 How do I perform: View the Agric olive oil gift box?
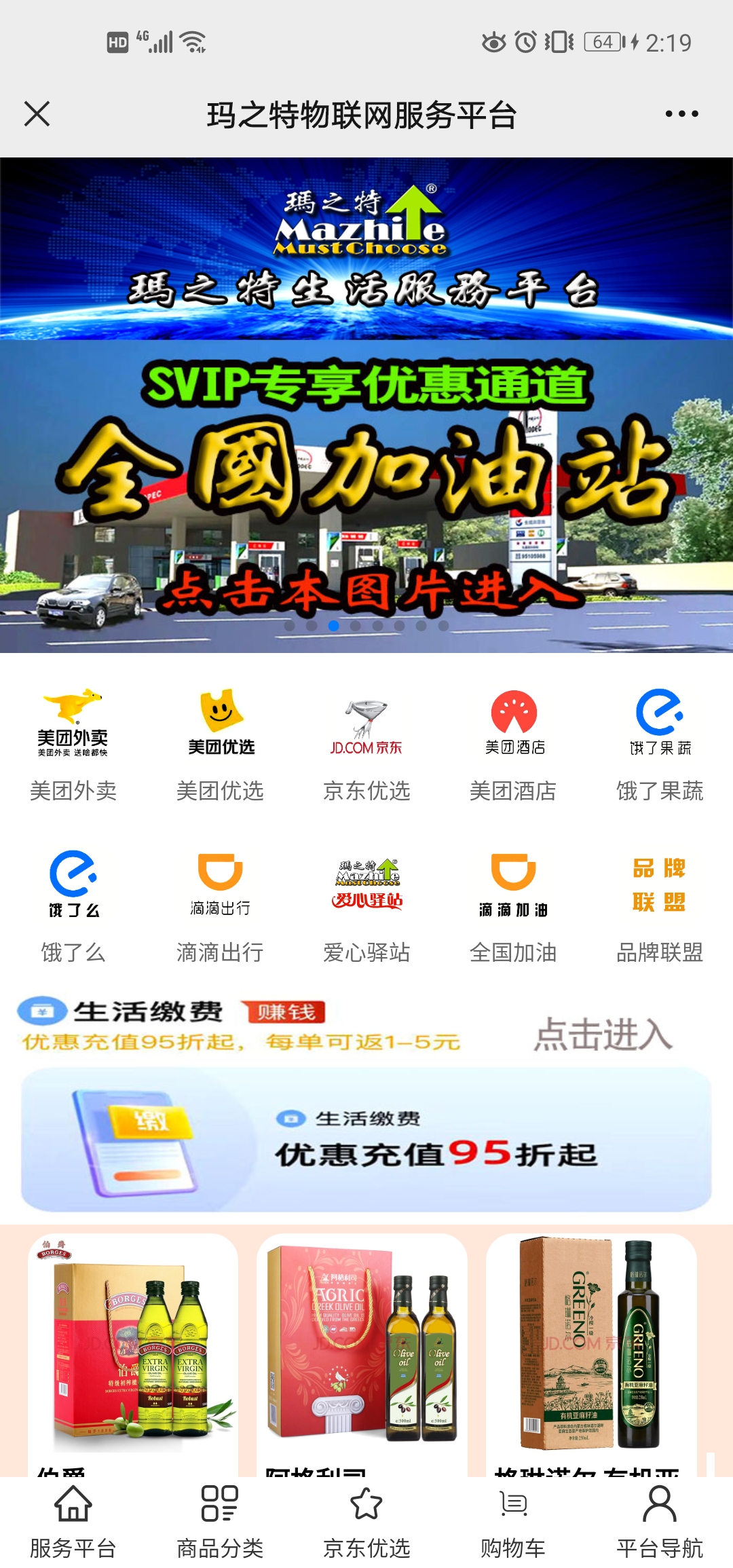(362, 1351)
